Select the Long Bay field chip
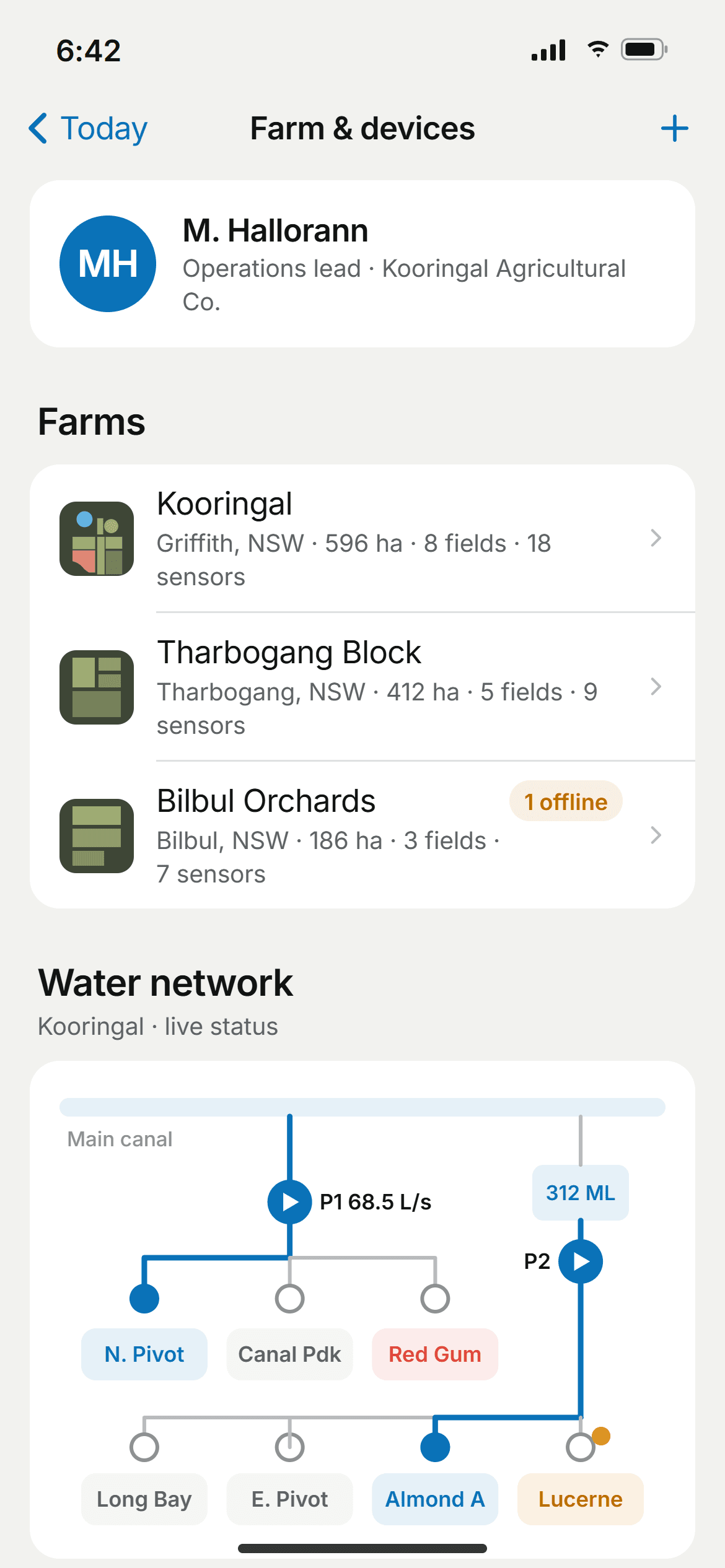This screenshot has height=1568, width=725. click(144, 1499)
